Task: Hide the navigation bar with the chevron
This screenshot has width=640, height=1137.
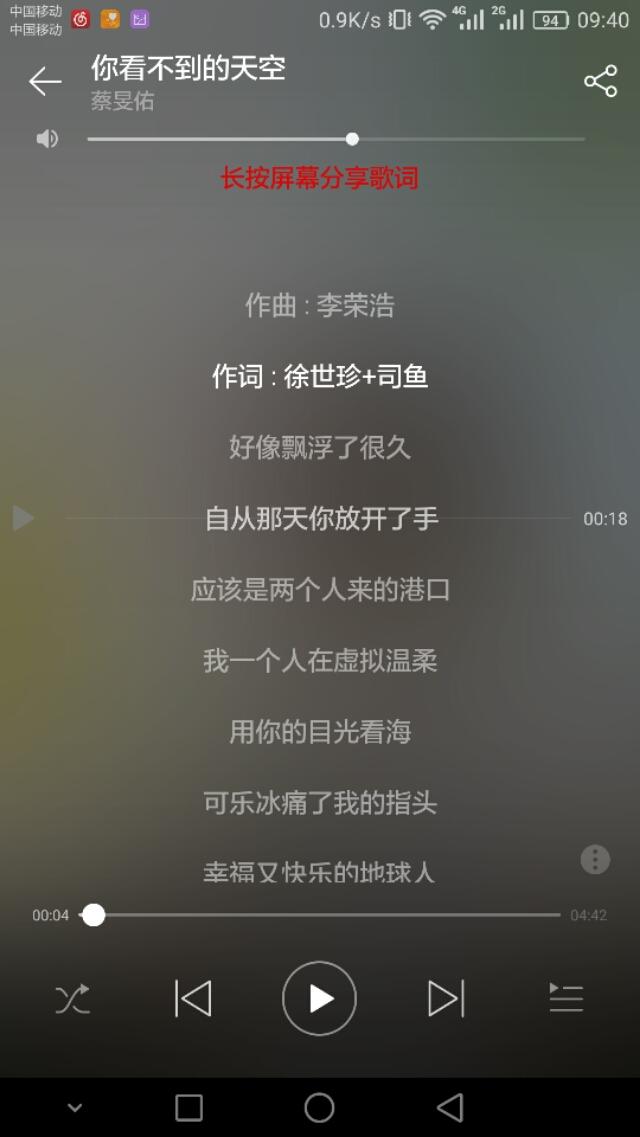Action: (74, 1107)
